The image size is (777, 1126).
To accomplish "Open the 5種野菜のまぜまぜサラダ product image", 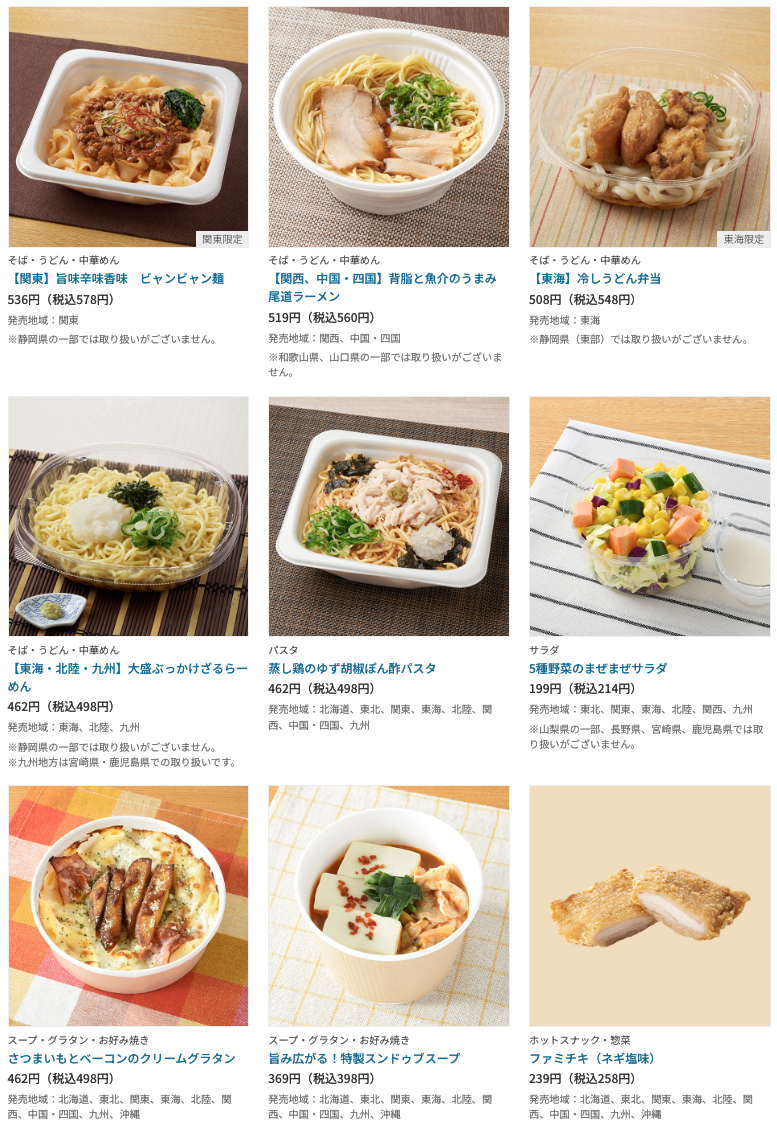I will point(649,516).
